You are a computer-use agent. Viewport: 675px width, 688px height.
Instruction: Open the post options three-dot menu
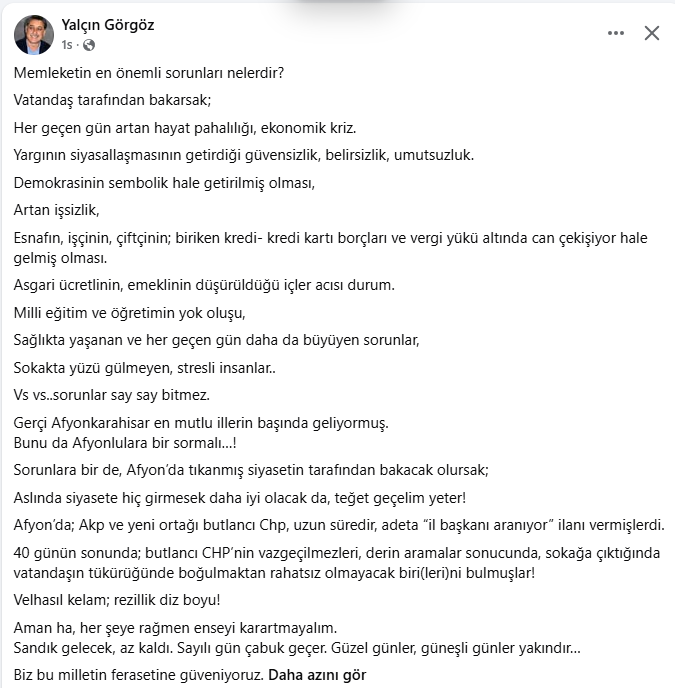tap(616, 33)
